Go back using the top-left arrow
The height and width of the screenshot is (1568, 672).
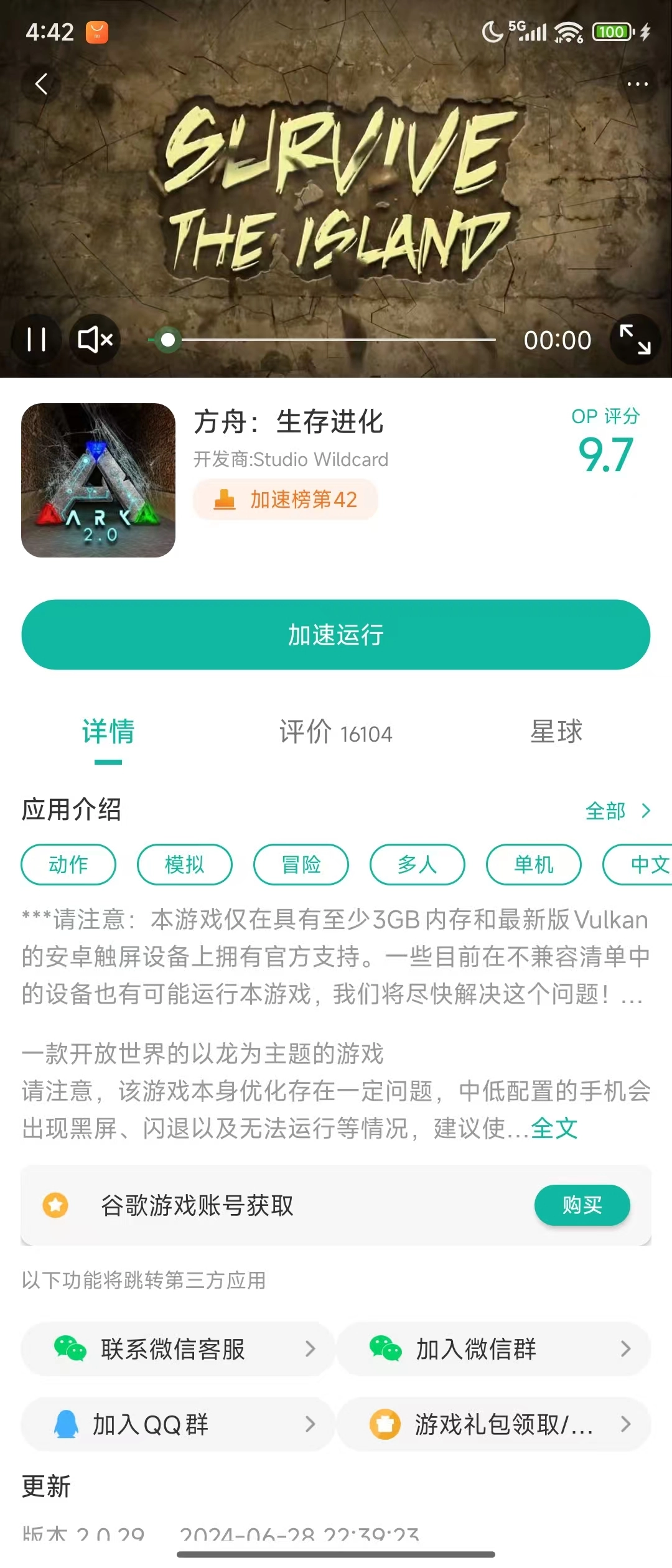pyautogui.click(x=41, y=84)
